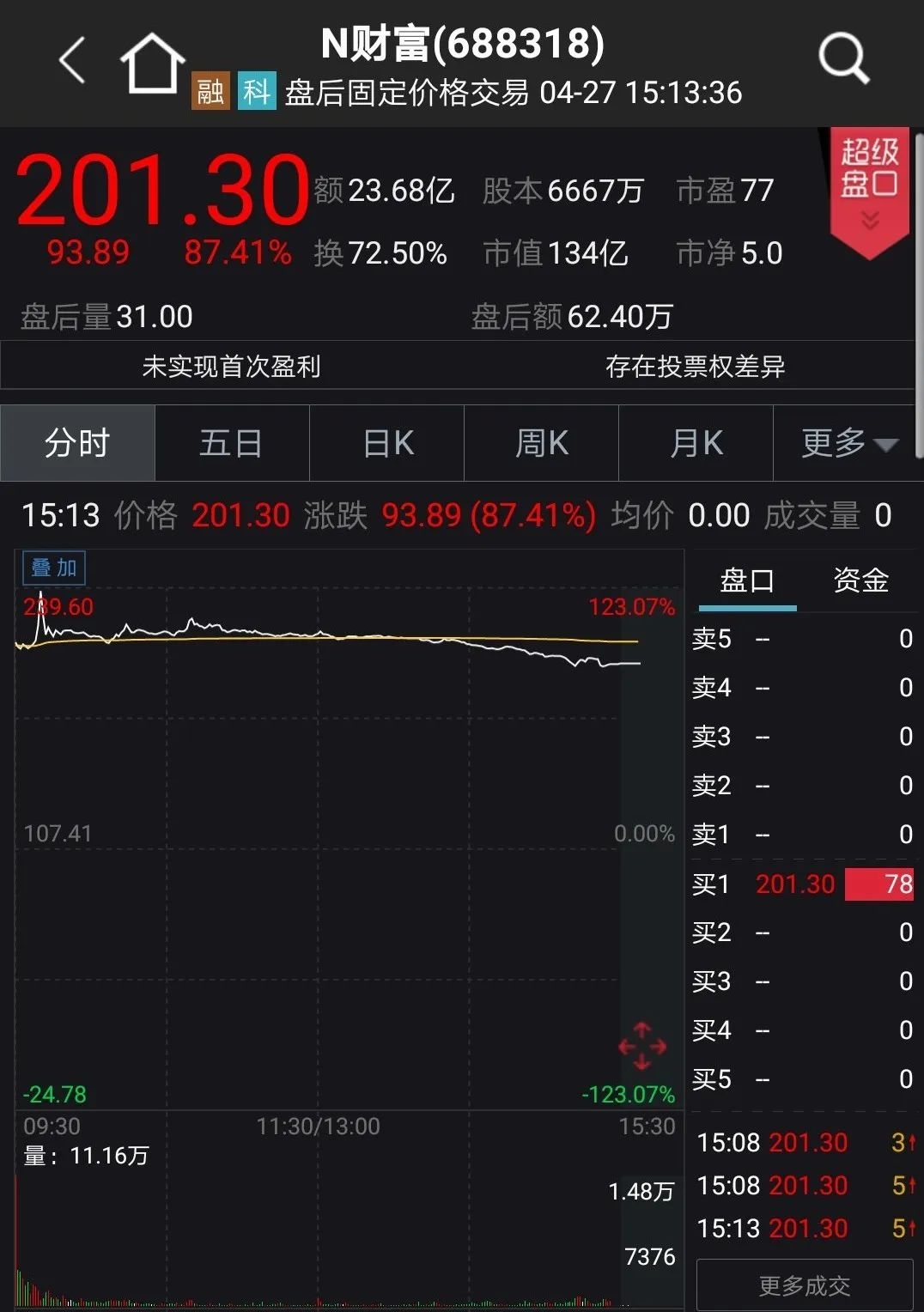Open the home icon
The width and height of the screenshot is (924, 1312).
tap(152, 63)
